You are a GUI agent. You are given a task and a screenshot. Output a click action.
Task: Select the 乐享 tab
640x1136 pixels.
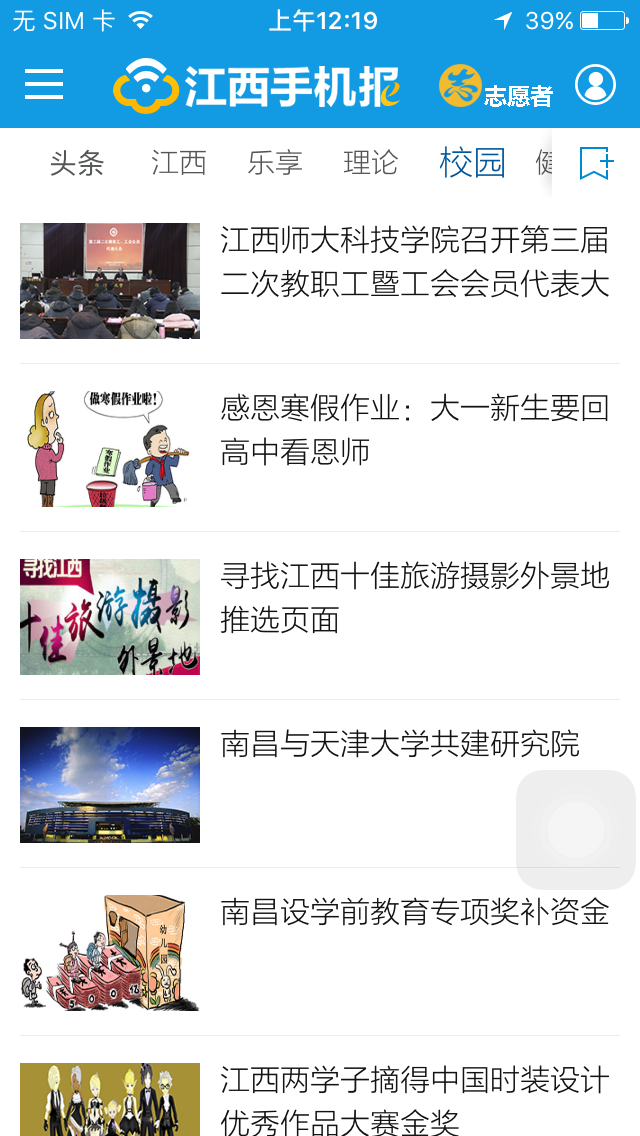[x=275, y=162]
